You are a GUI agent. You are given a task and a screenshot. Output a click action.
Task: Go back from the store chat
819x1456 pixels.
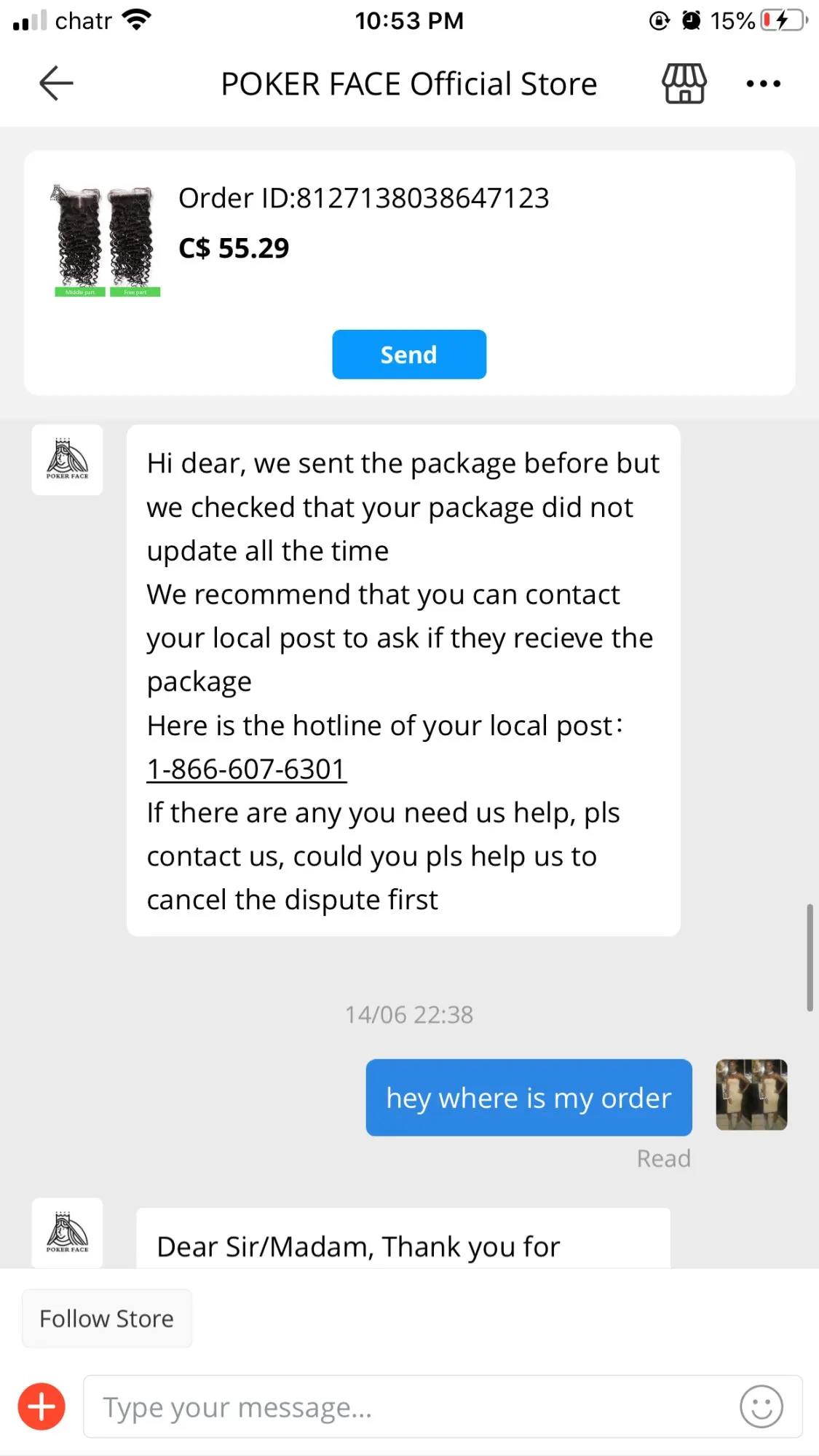point(56,83)
